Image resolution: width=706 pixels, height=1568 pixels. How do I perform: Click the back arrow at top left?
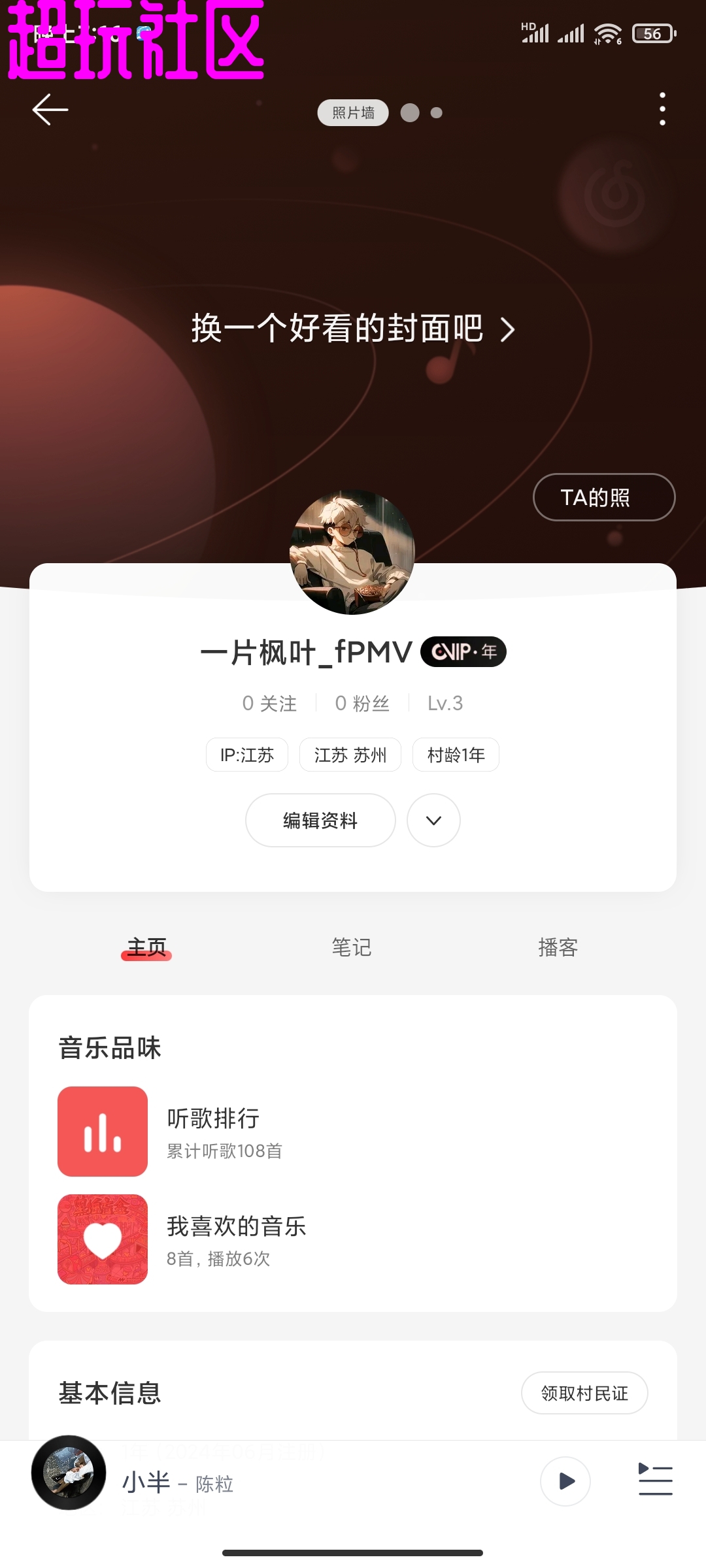click(49, 110)
